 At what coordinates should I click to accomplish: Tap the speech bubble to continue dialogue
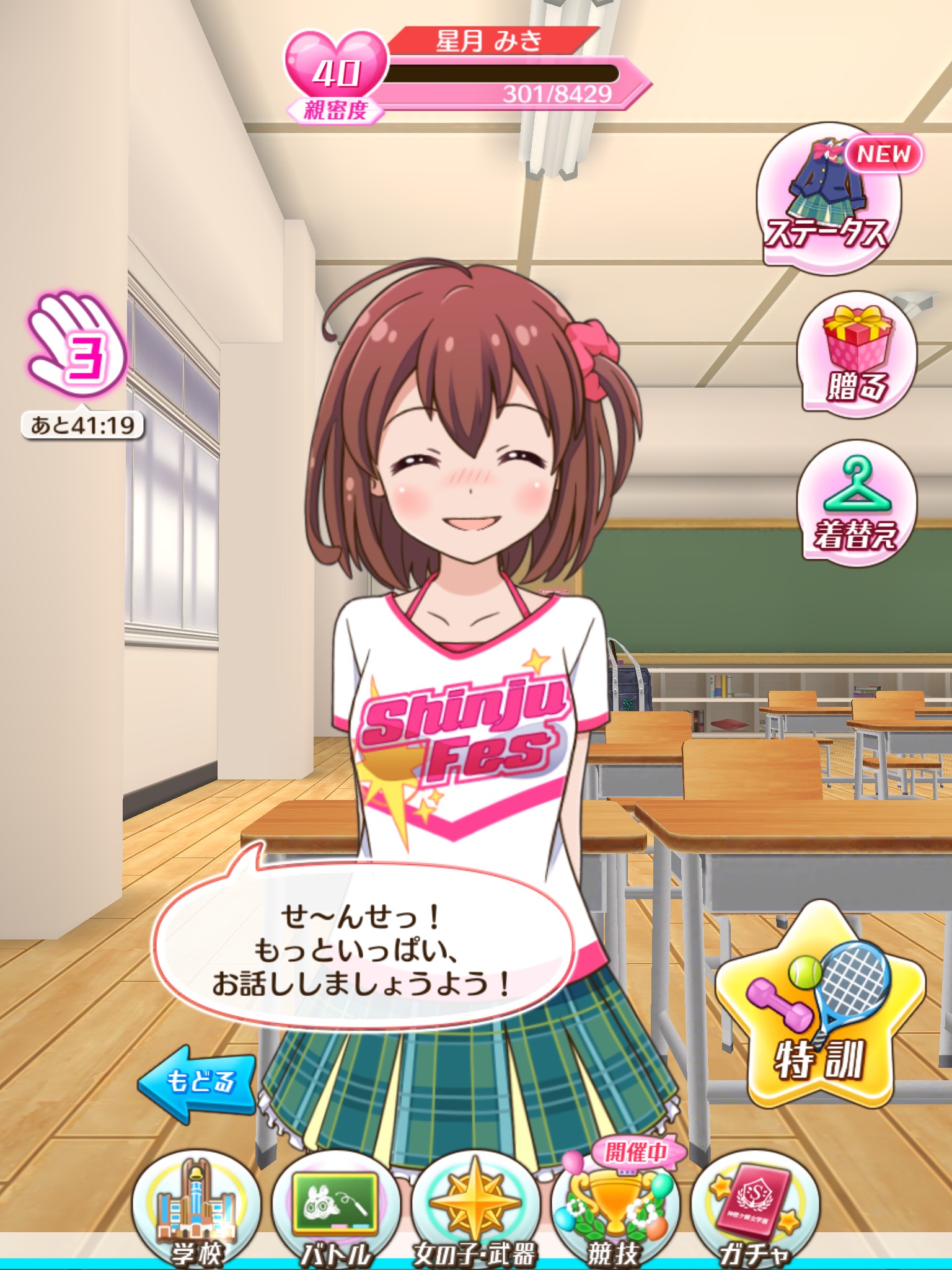[x=361, y=949]
